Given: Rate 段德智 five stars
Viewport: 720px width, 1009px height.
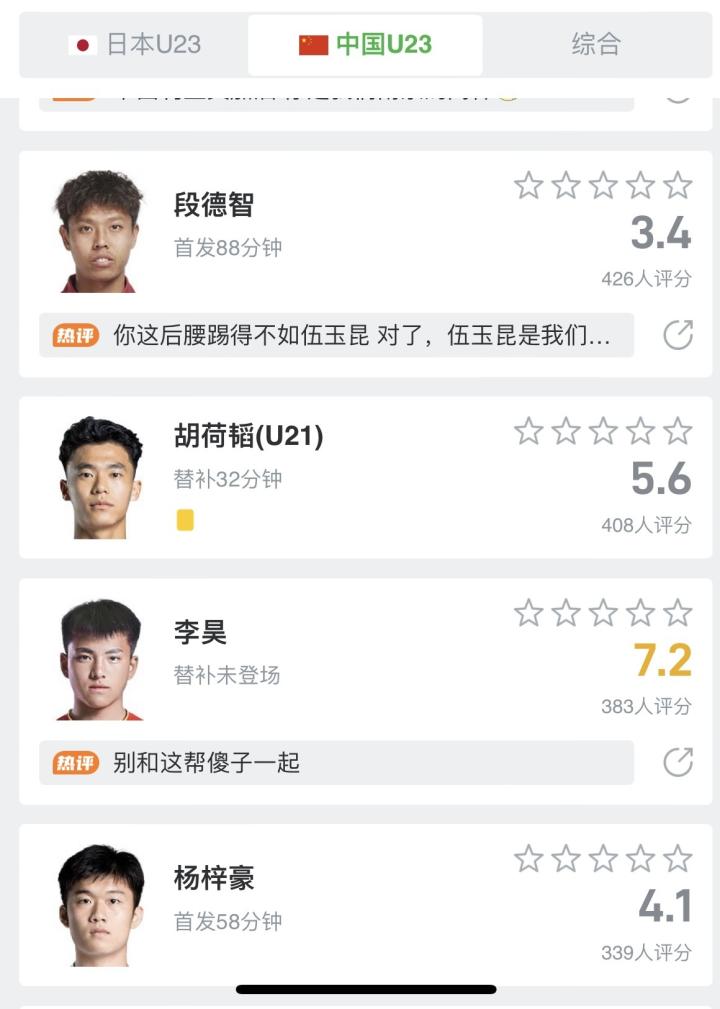Looking at the screenshot, I should tap(678, 185).
